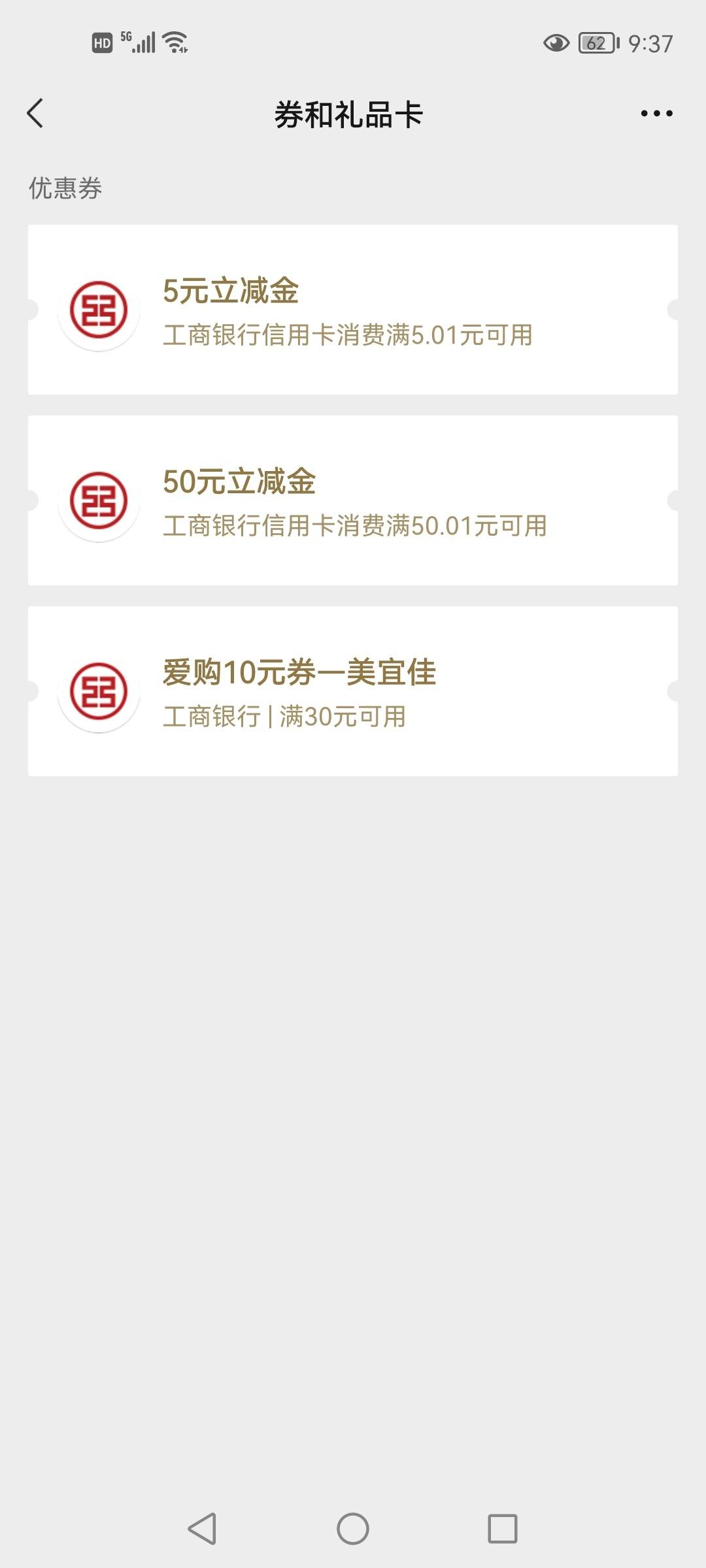Go back from 券和礼品卡 page
The image size is (706, 1568).
35,114
